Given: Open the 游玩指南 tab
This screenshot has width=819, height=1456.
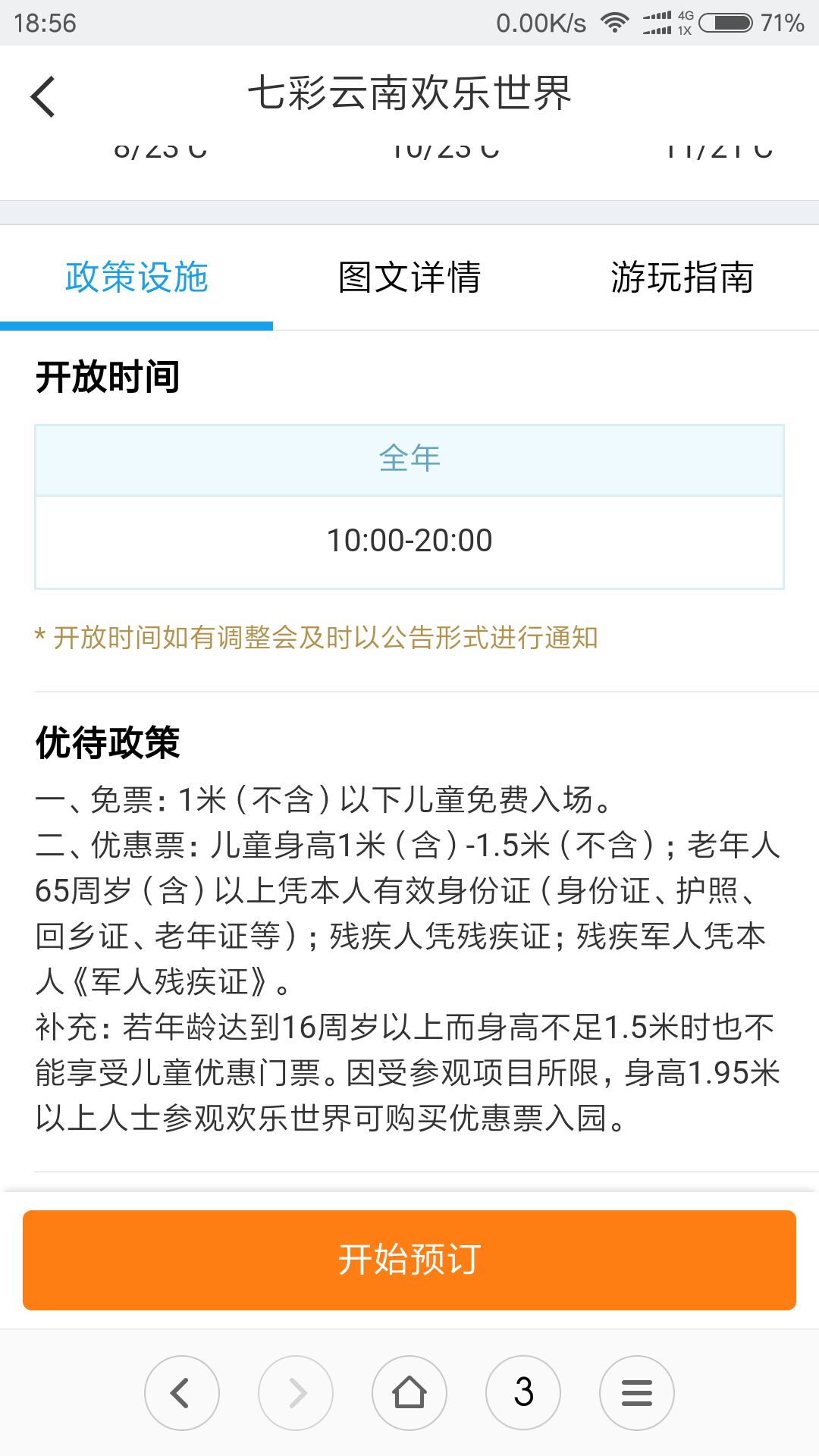Looking at the screenshot, I should tap(682, 278).
